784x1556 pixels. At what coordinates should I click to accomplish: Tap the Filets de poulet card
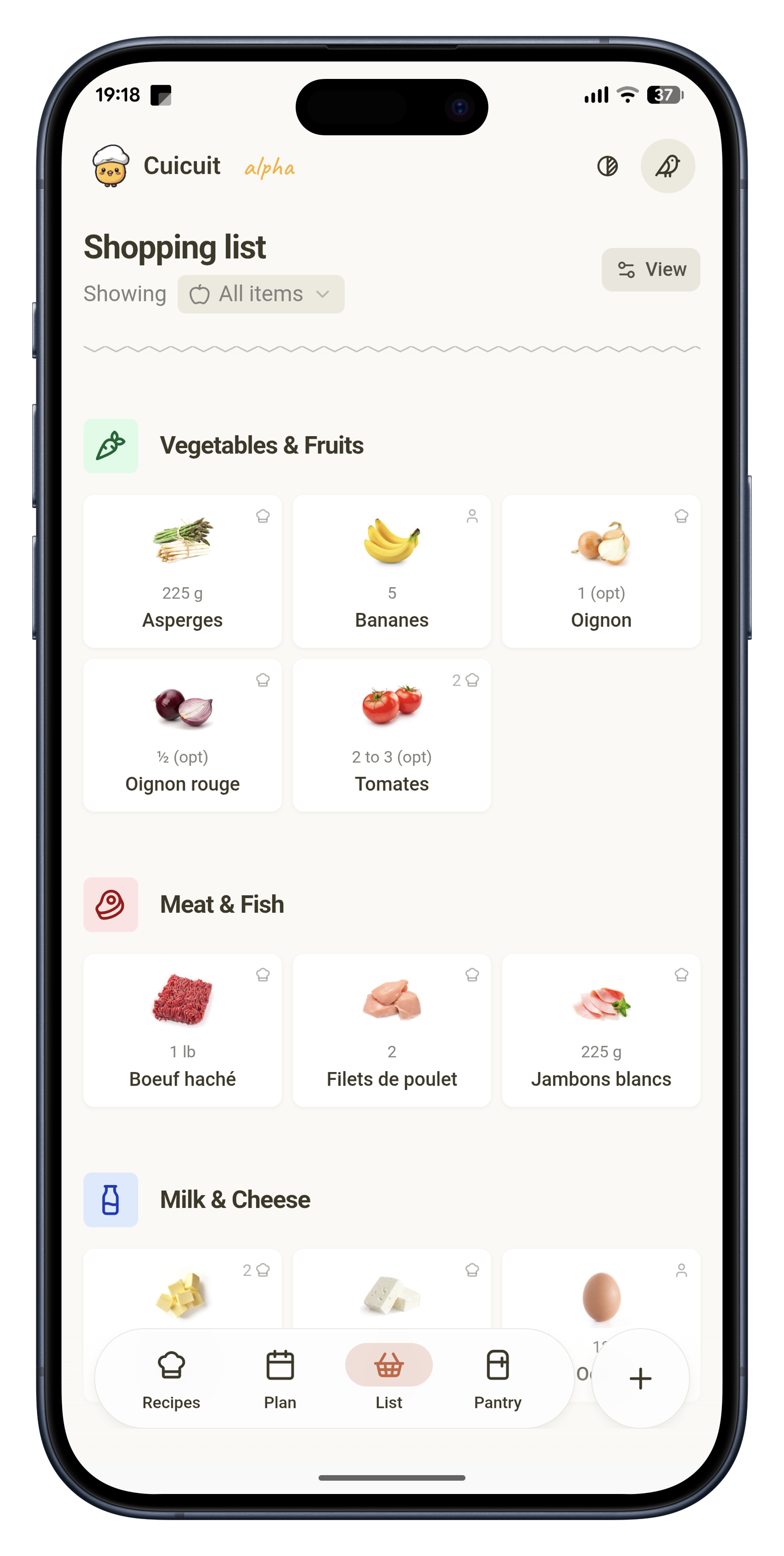click(x=391, y=1031)
